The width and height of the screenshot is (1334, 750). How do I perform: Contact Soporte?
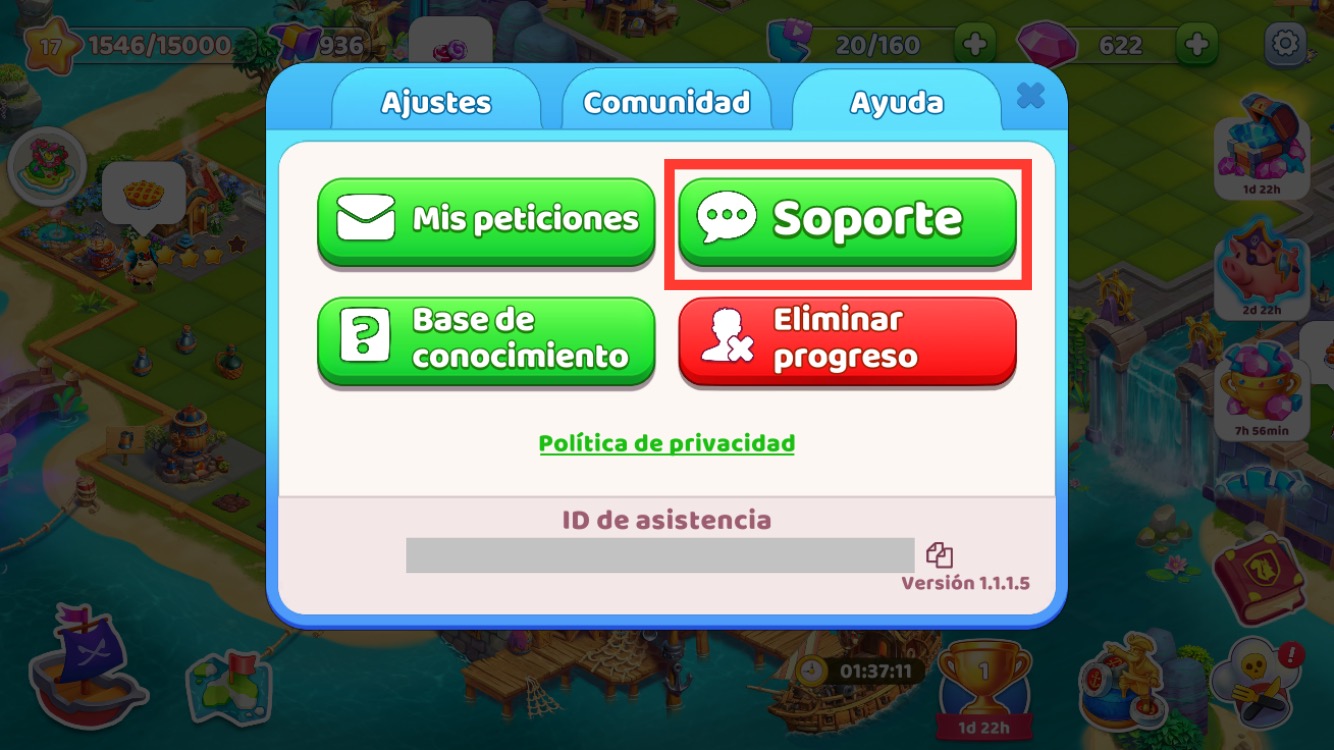847,220
